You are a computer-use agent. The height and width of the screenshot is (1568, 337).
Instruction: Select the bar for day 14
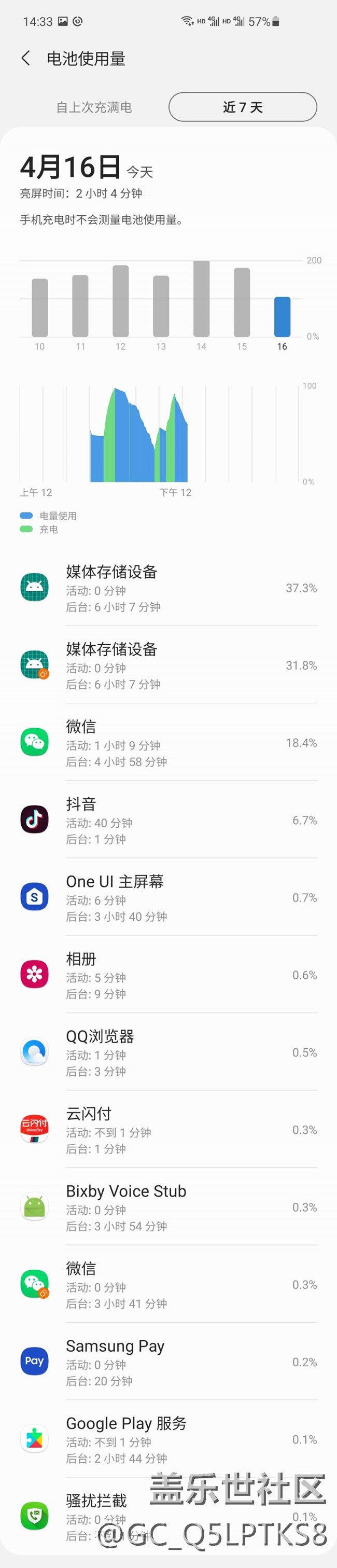[x=201, y=299]
